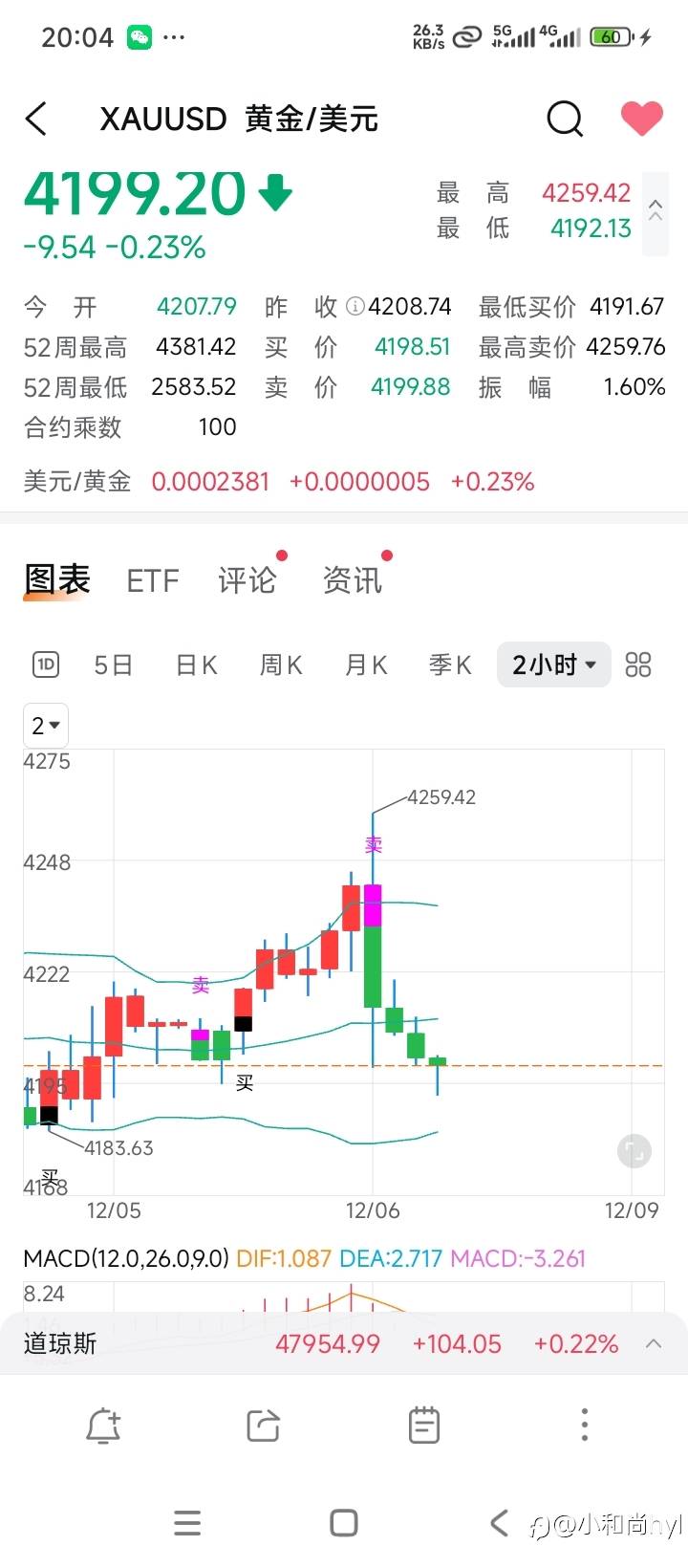Switch chart to 月K

365,664
